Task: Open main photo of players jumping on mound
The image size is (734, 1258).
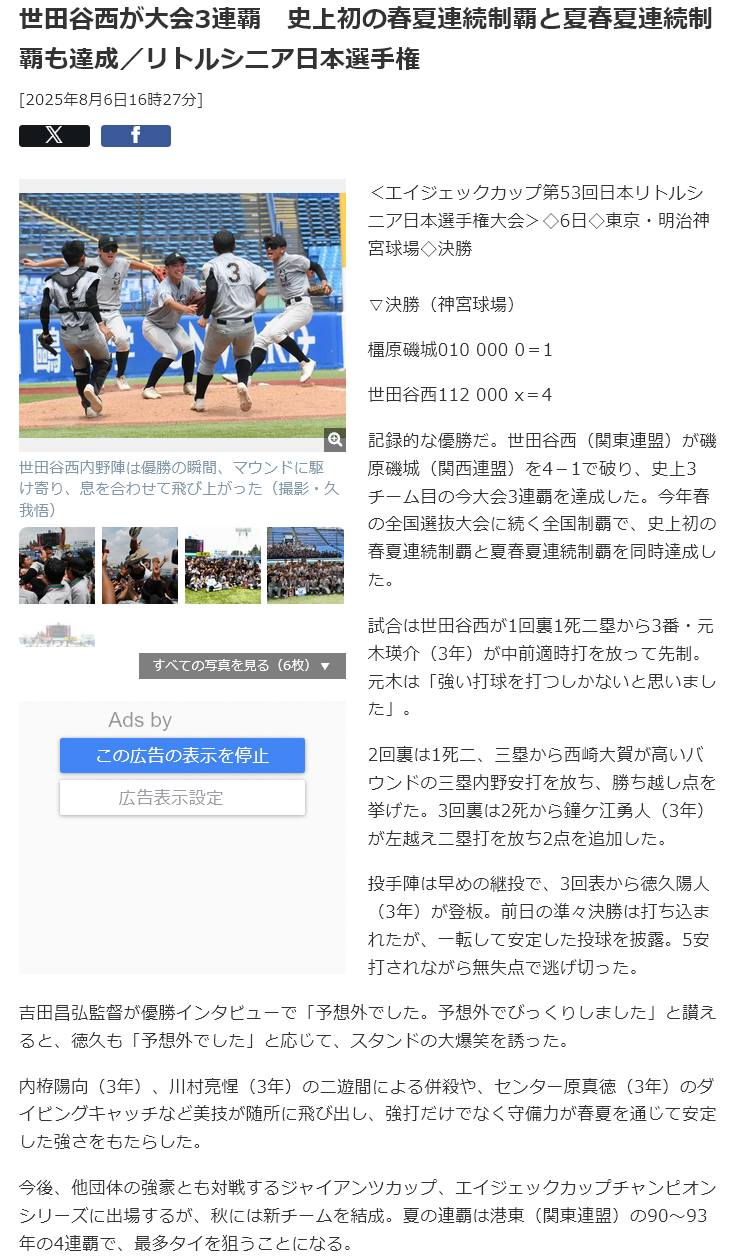Action: pos(182,315)
